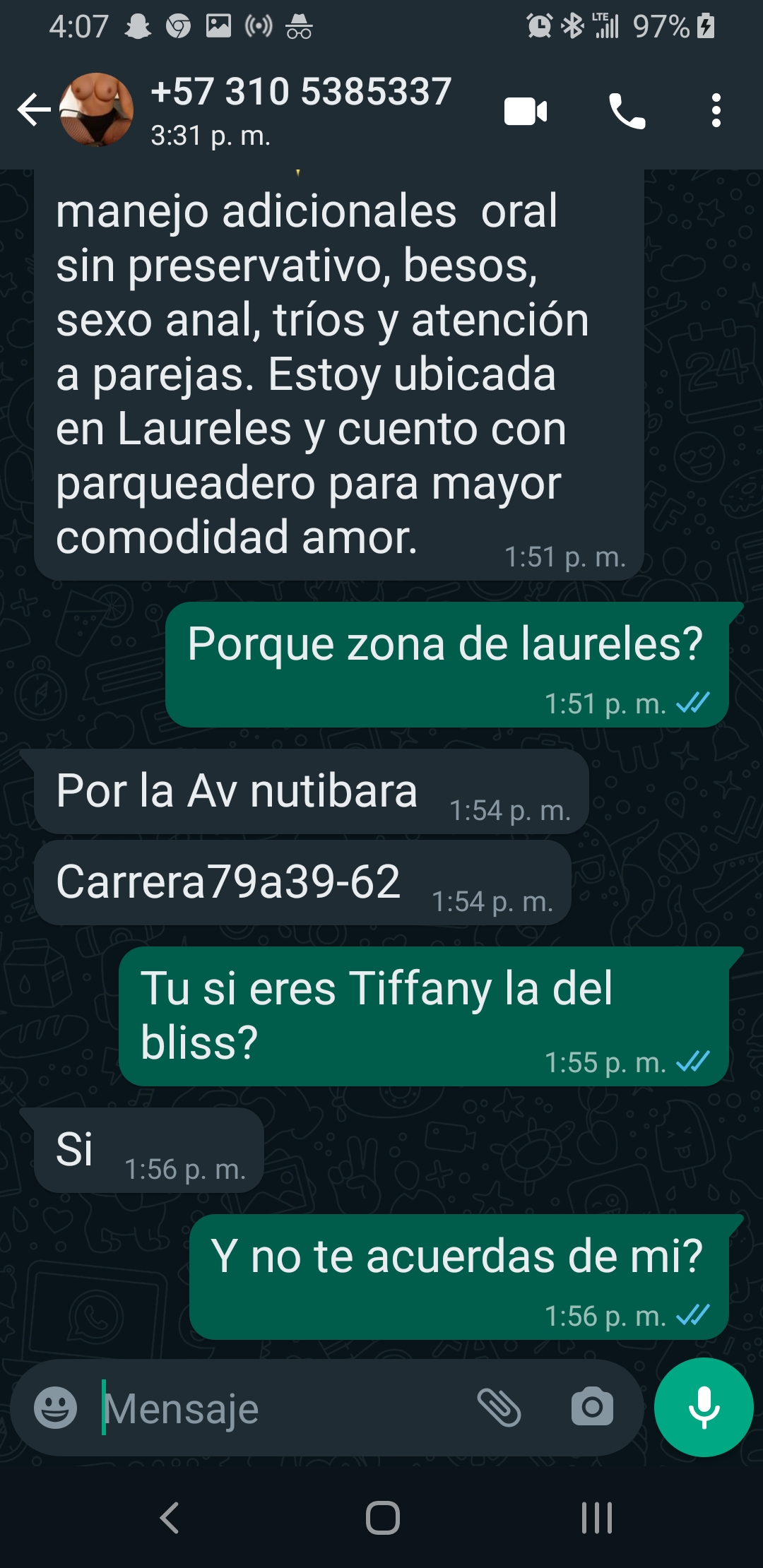This screenshot has width=763, height=1568.
Task: Tap the green microphone voice message button
Action: [704, 1407]
